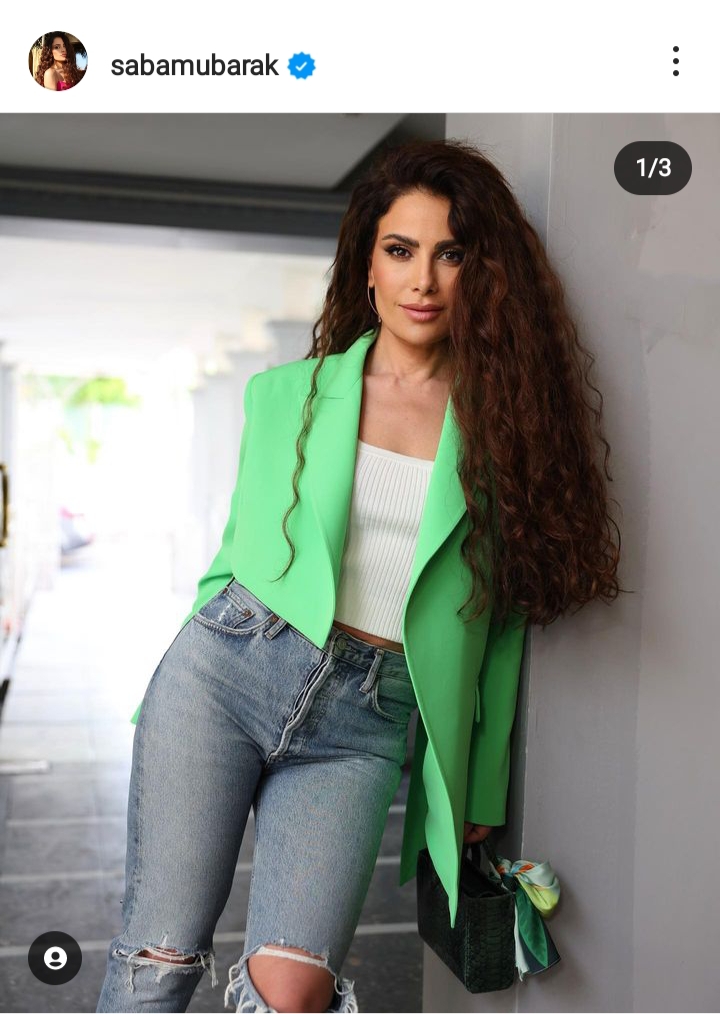Open the post's three-dot options menu

tap(676, 61)
